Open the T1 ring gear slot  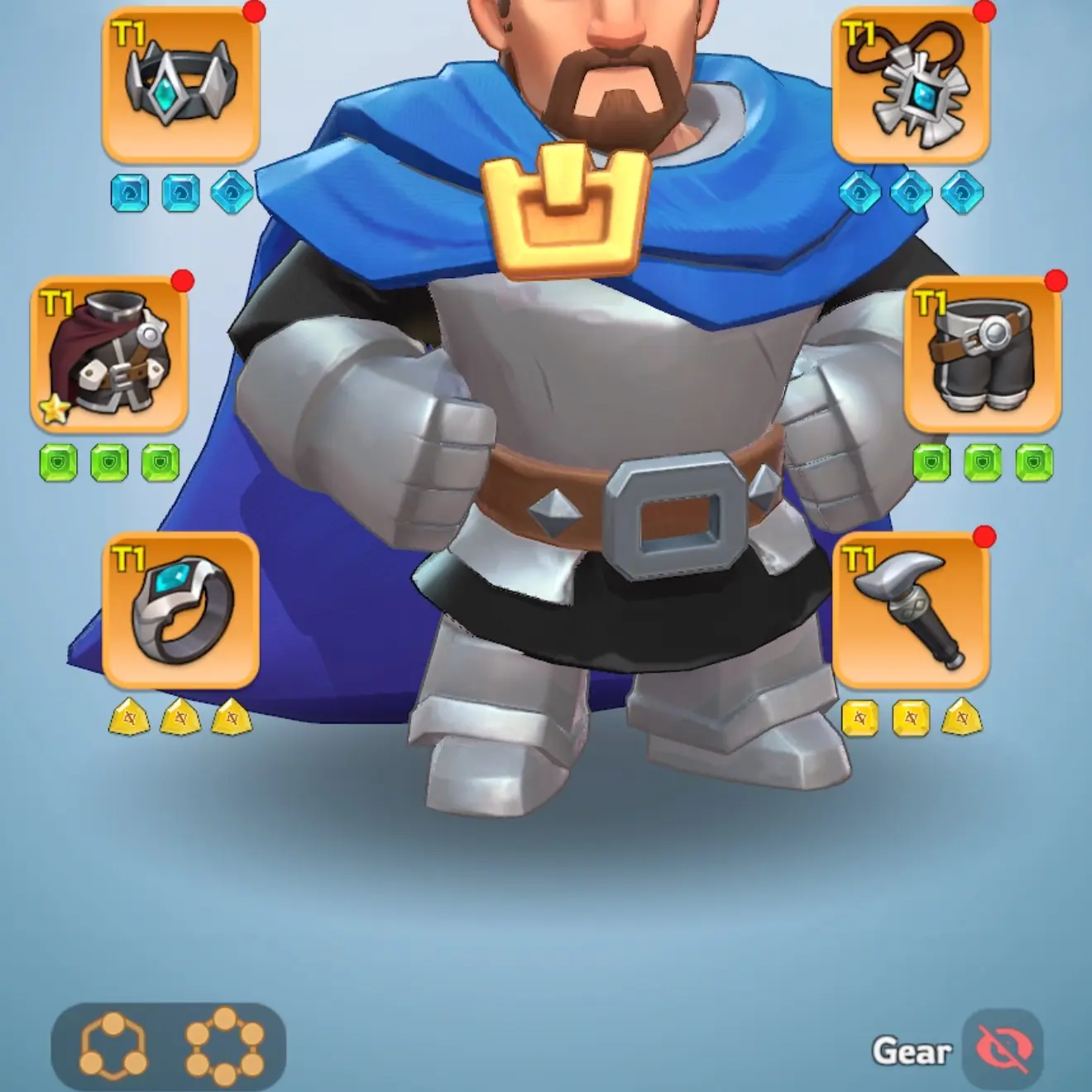point(181,611)
